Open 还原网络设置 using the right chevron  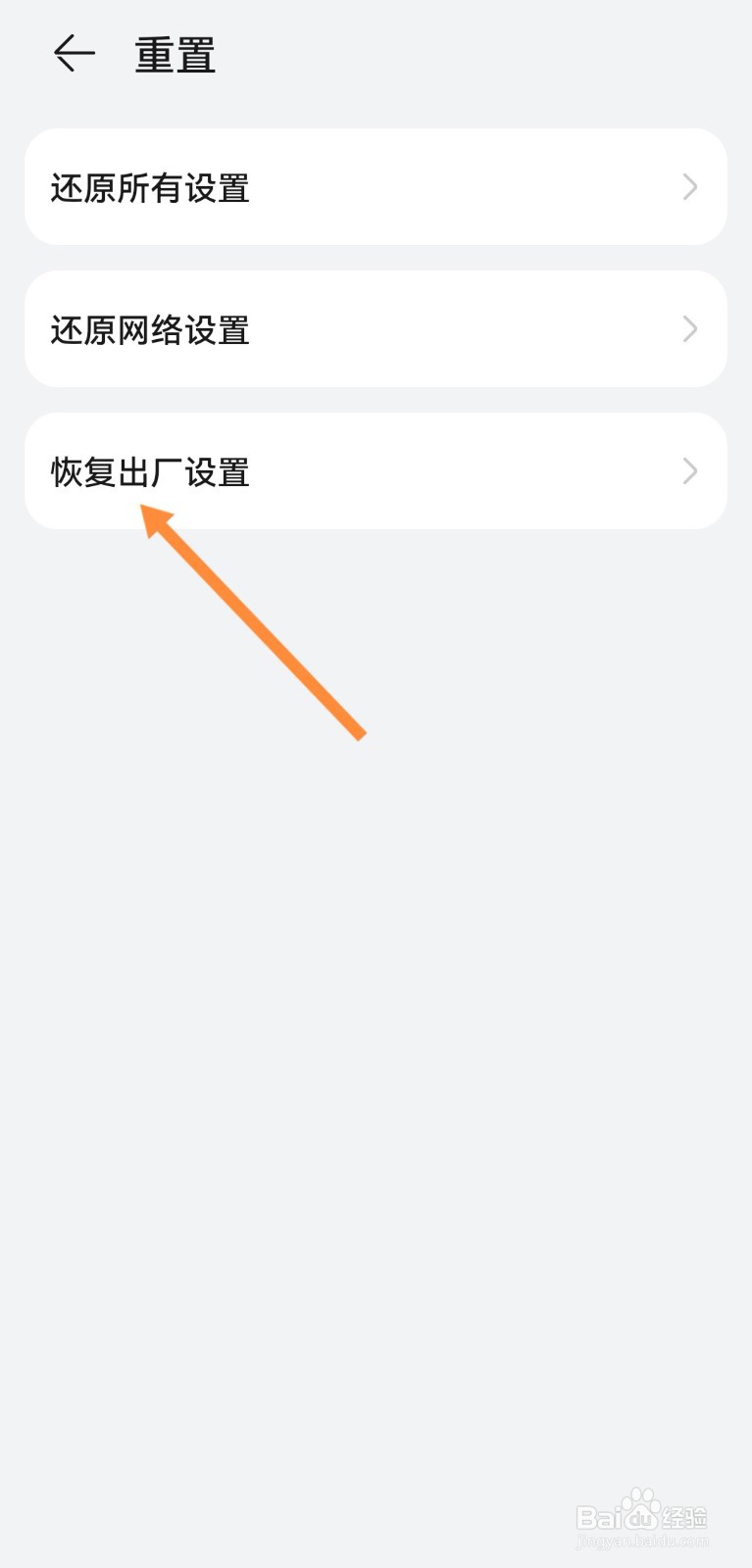click(x=689, y=328)
